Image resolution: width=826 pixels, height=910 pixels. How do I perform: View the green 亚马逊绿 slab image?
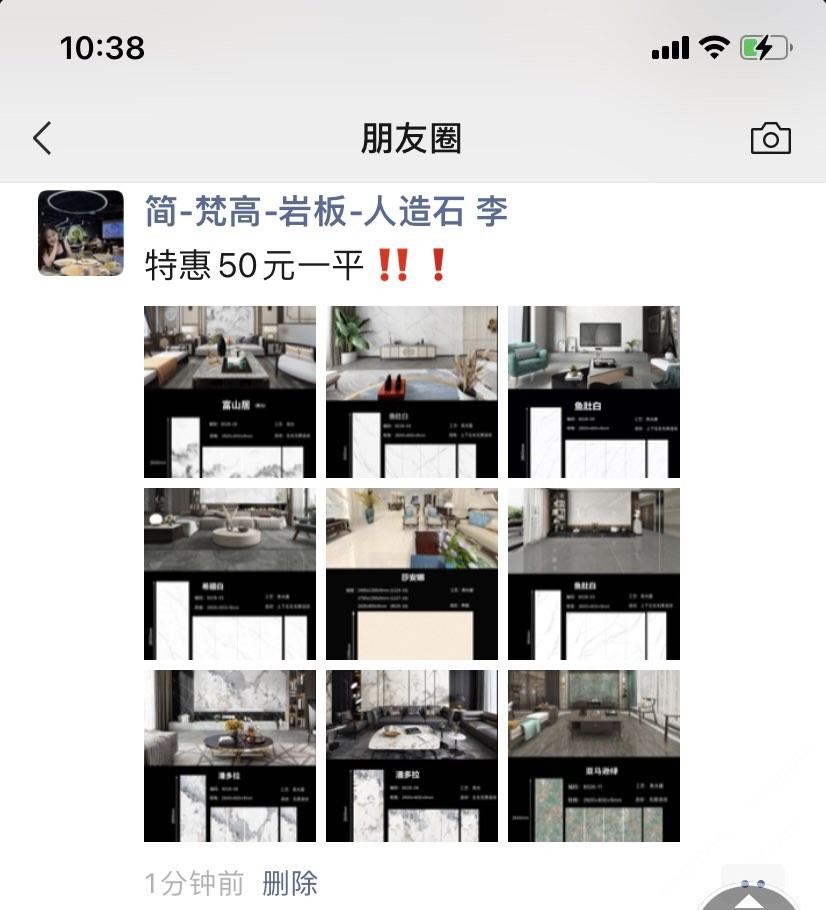pos(594,756)
